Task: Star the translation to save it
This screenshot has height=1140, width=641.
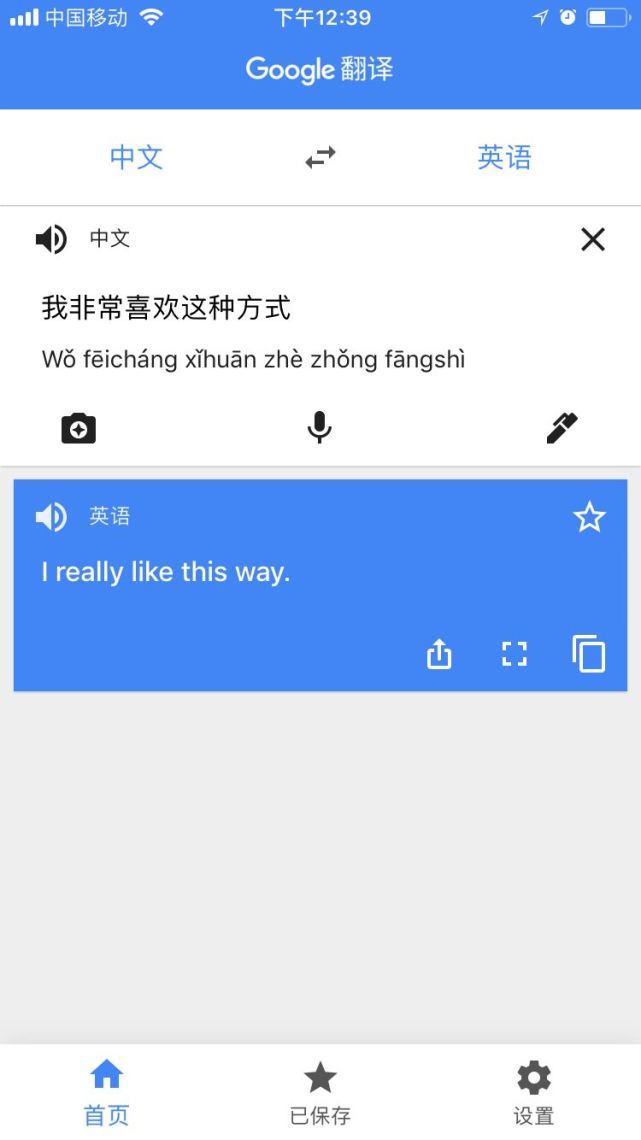Action: 589,517
